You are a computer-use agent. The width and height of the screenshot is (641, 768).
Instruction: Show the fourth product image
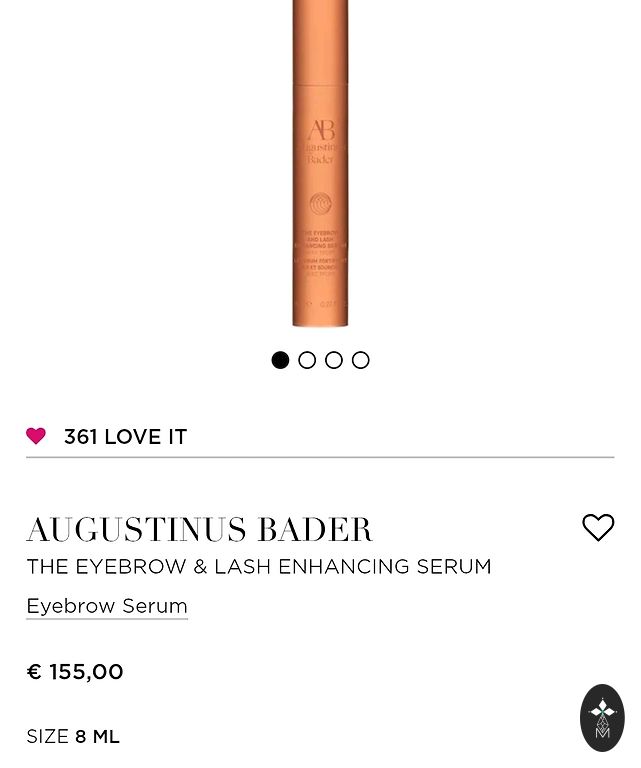pos(361,360)
